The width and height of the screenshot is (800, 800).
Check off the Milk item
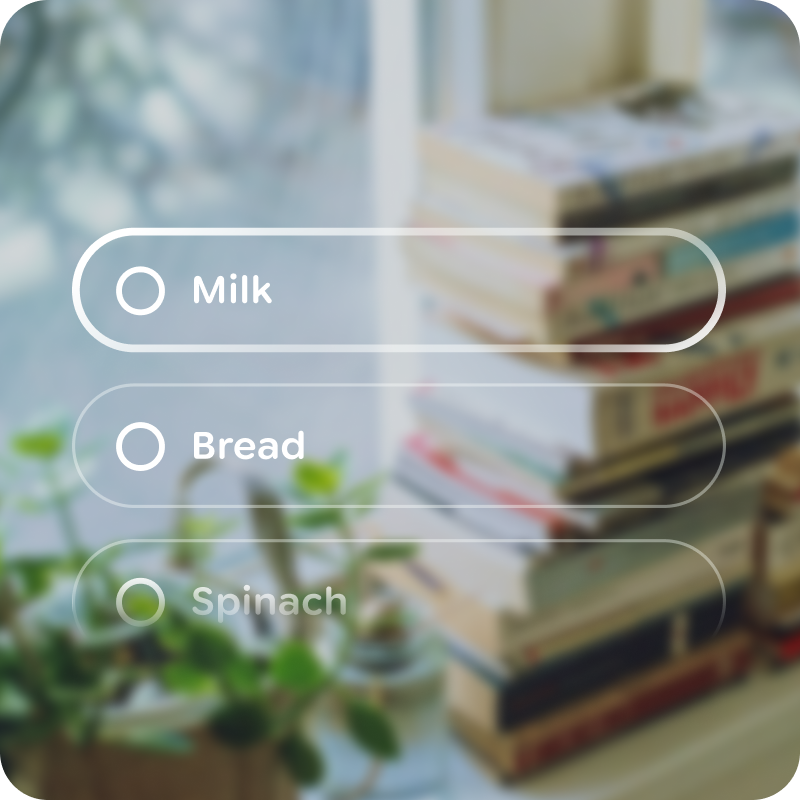coord(140,291)
